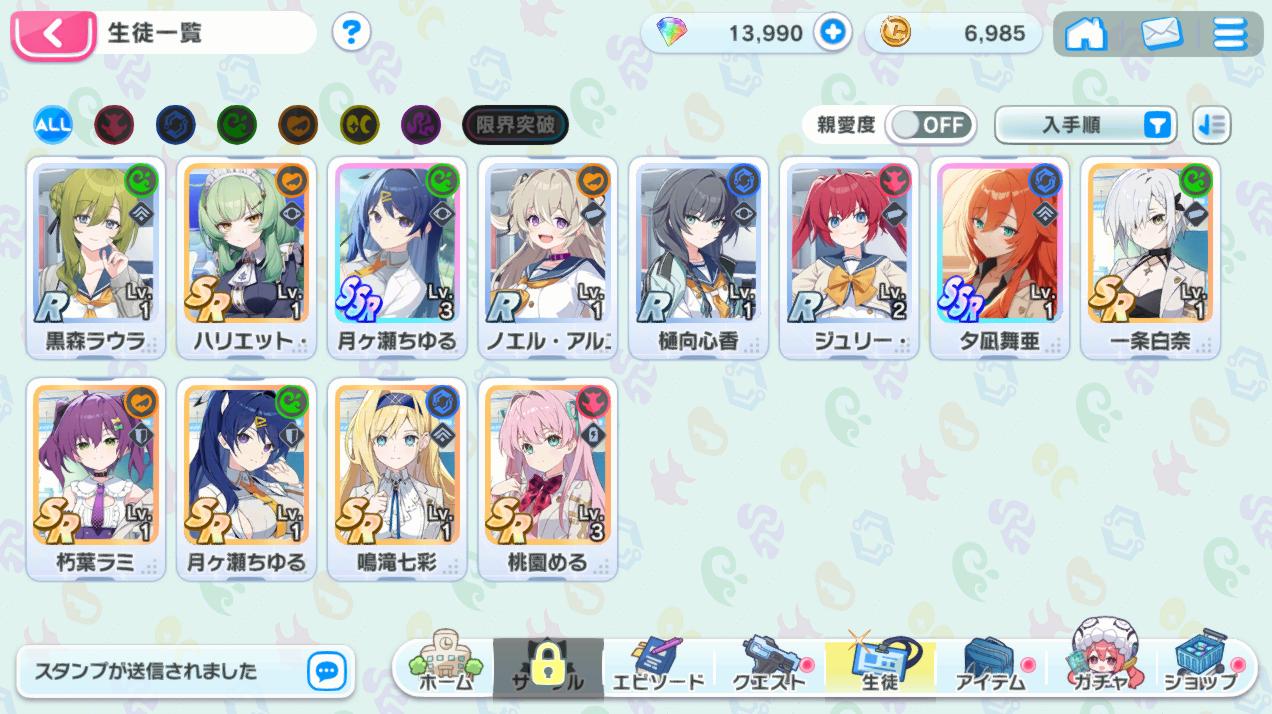This screenshot has height=714, width=1272.
Task: Toggle the 親愛度 switch
Action: (931, 125)
